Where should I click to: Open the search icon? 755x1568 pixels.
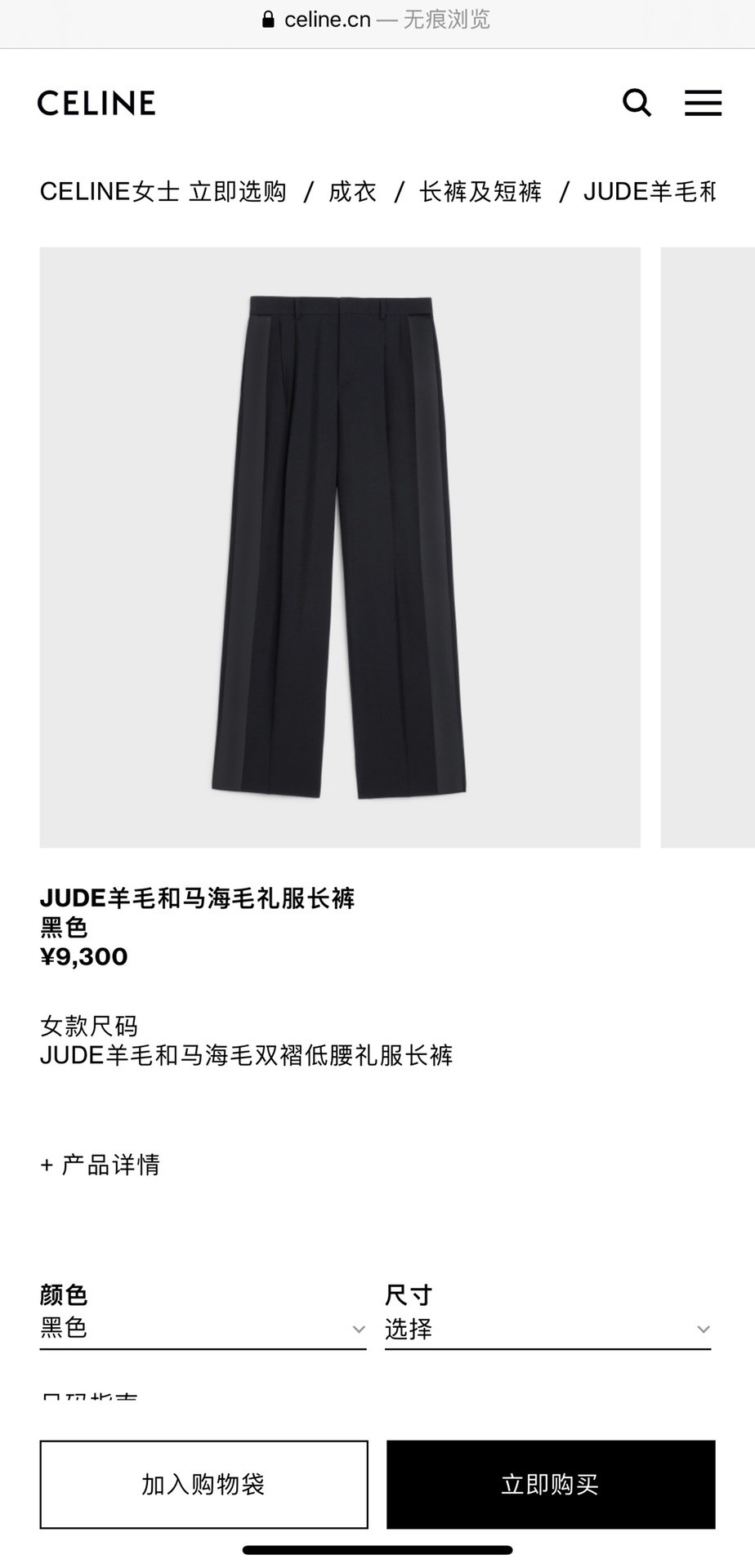coord(637,103)
